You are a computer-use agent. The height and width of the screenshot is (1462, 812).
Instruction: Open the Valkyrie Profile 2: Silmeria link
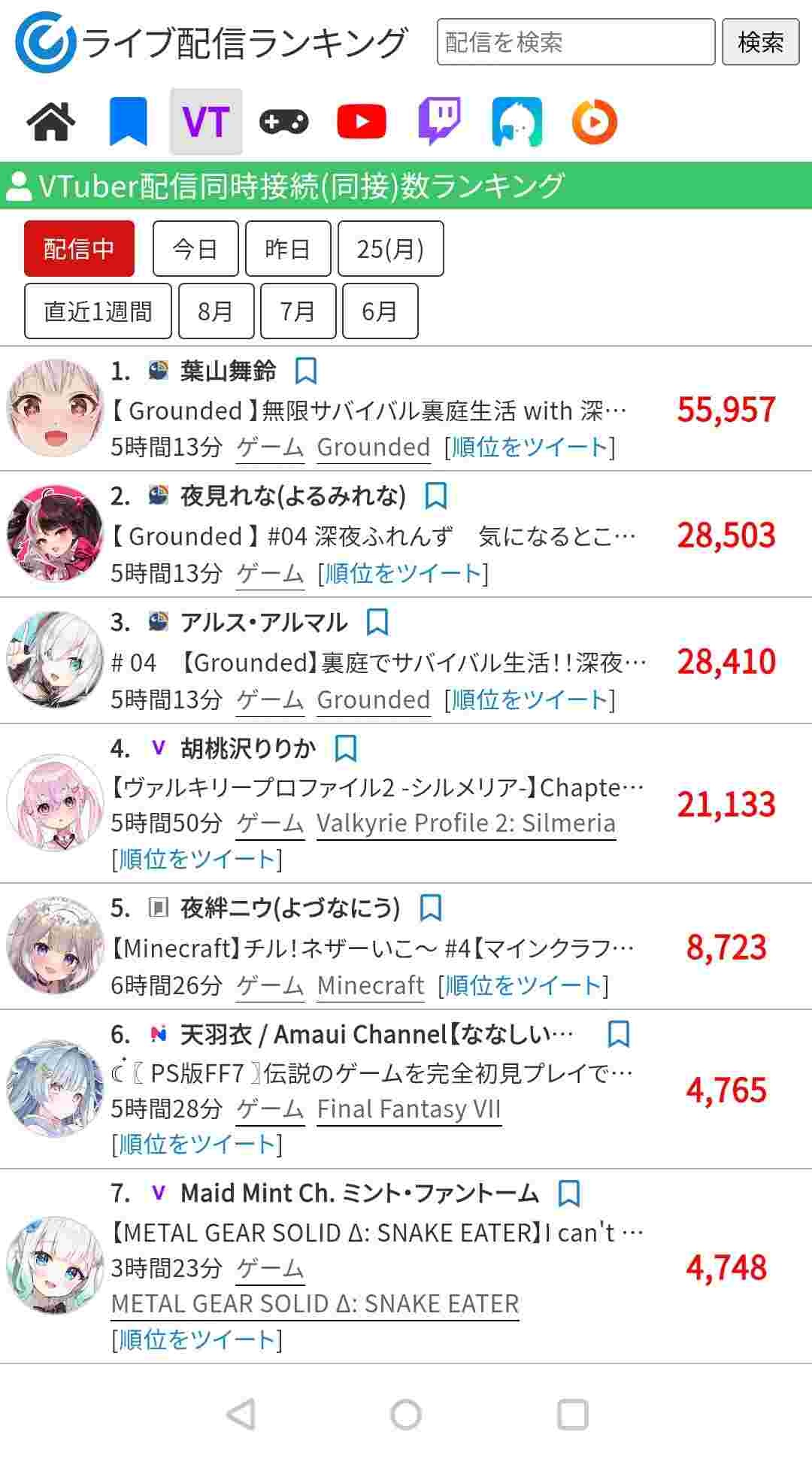(466, 824)
